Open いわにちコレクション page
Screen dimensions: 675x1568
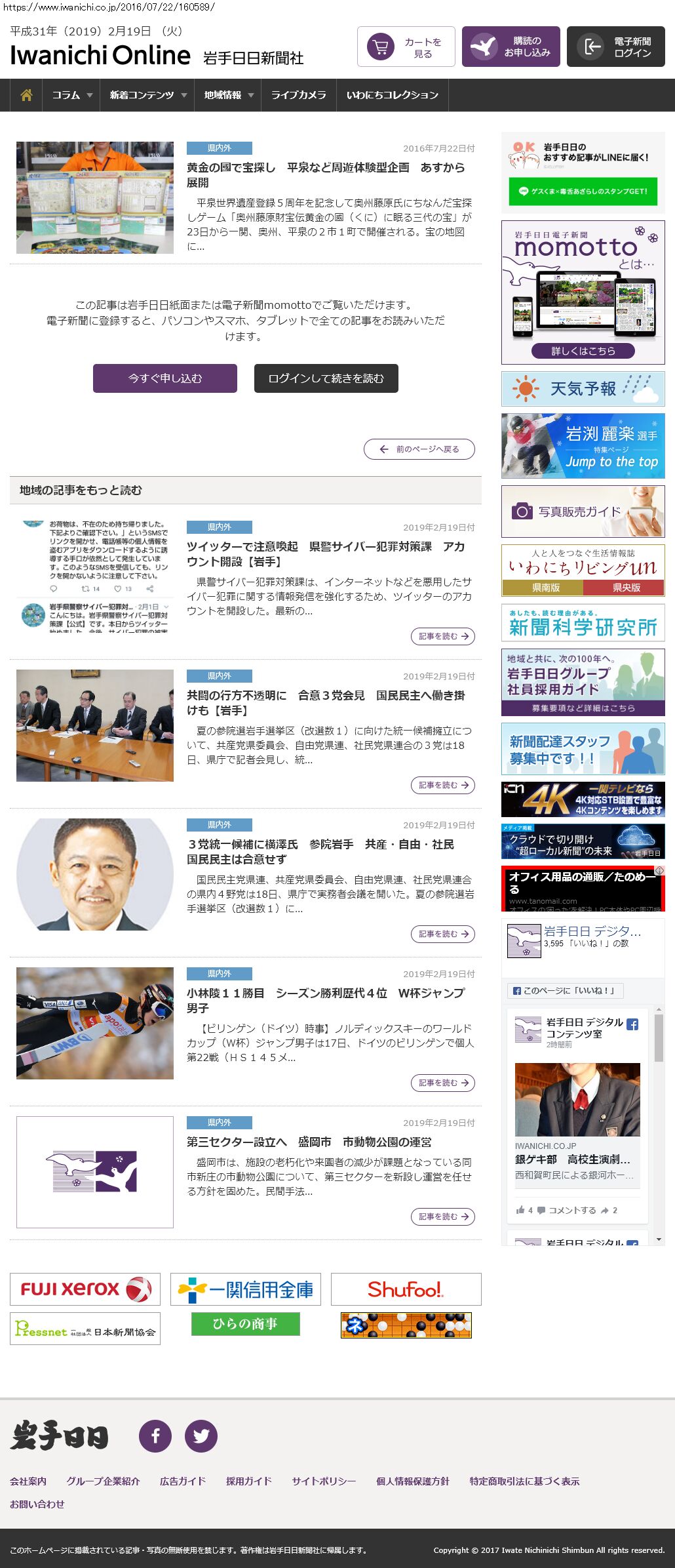pyautogui.click(x=392, y=95)
